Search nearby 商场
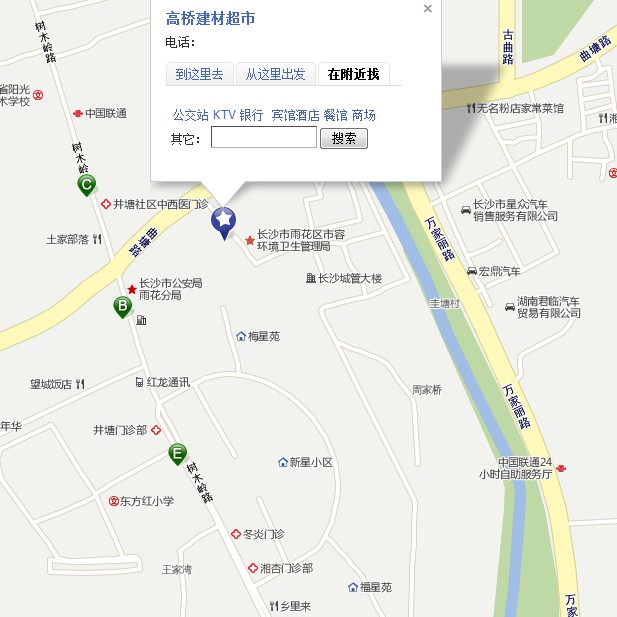The width and height of the screenshot is (617, 617). pyautogui.click(x=364, y=115)
